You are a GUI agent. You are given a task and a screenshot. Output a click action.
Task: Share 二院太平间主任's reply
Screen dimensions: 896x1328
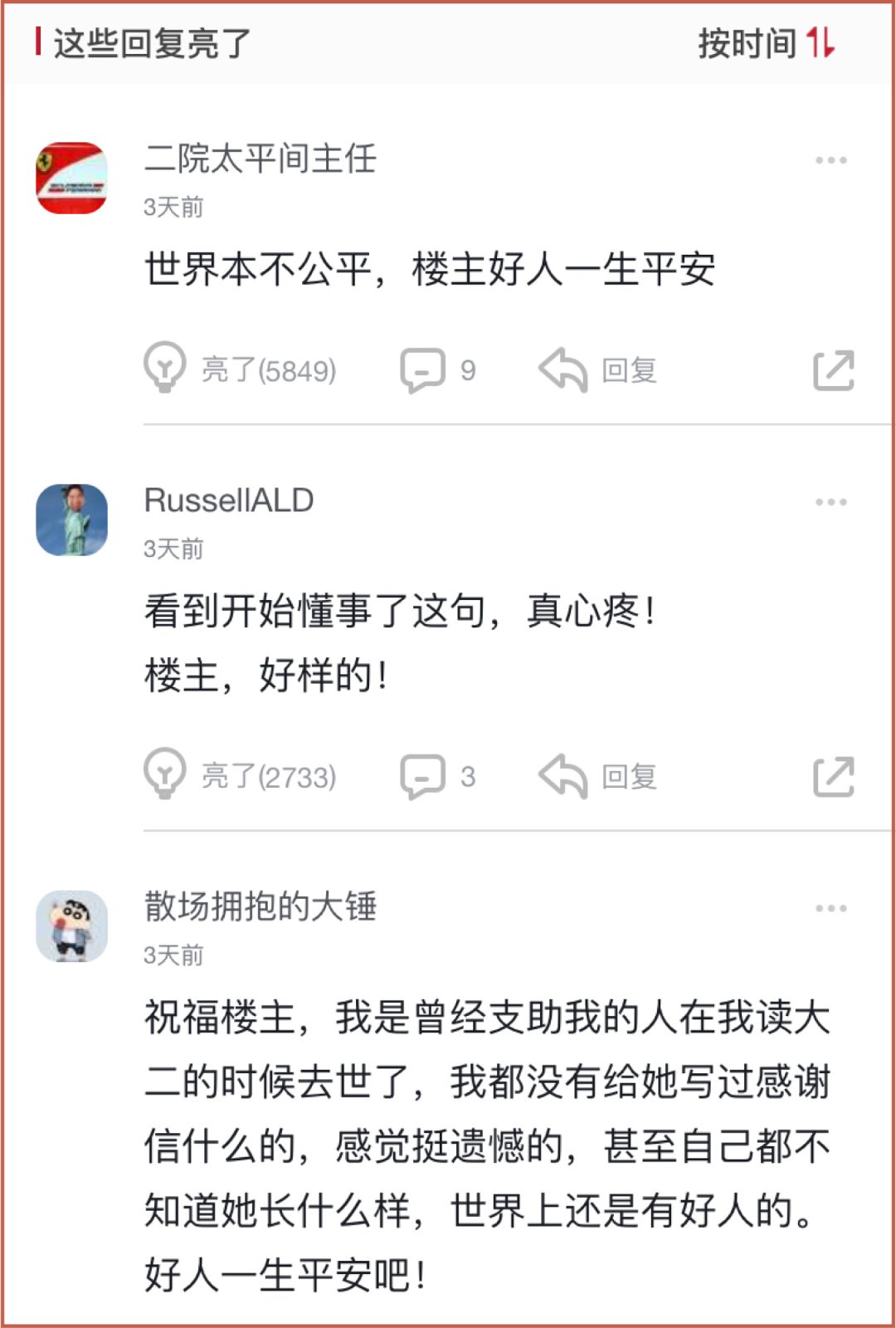[x=833, y=370]
